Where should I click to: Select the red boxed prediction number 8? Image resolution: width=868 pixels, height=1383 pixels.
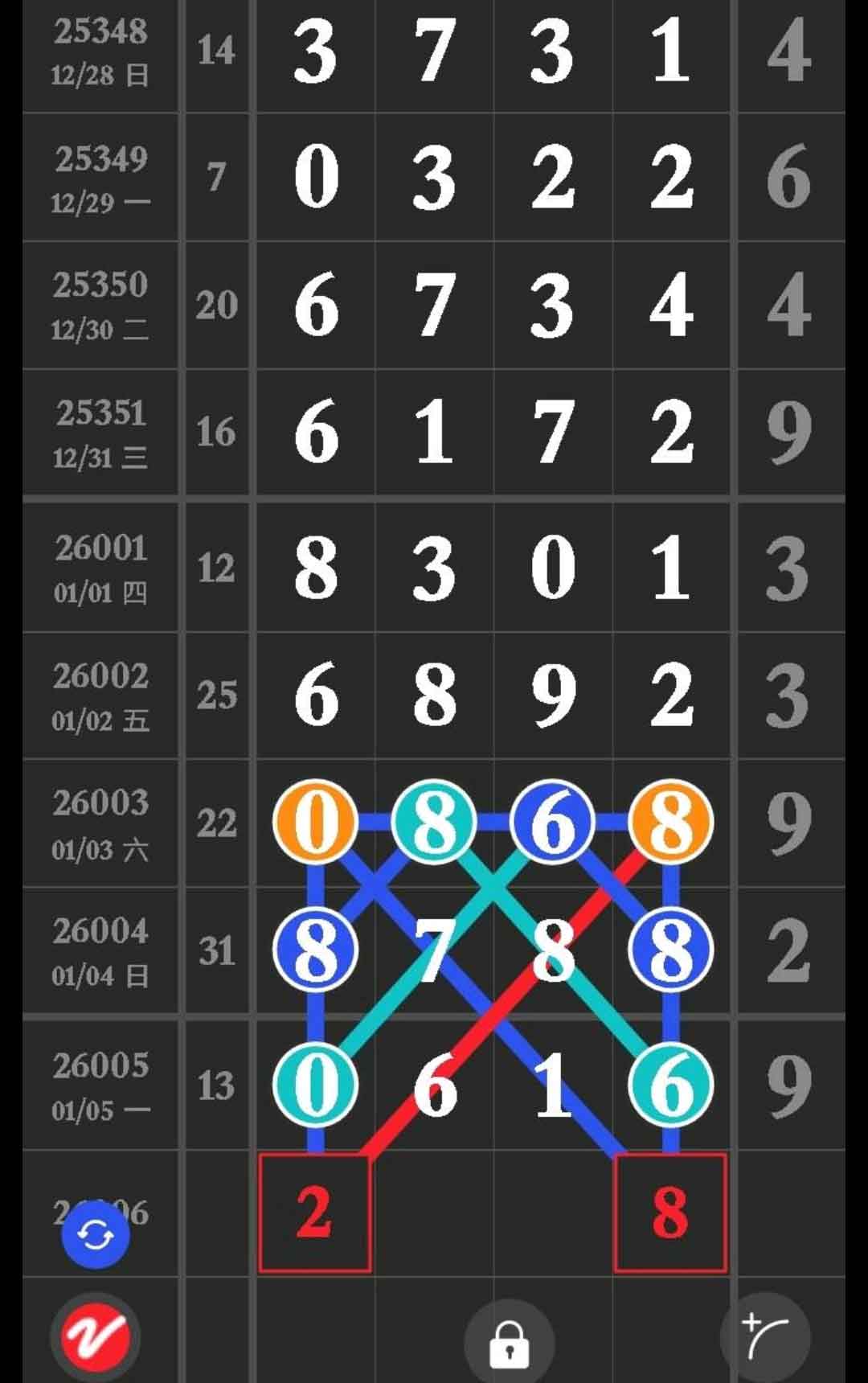(x=671, y=1213)
